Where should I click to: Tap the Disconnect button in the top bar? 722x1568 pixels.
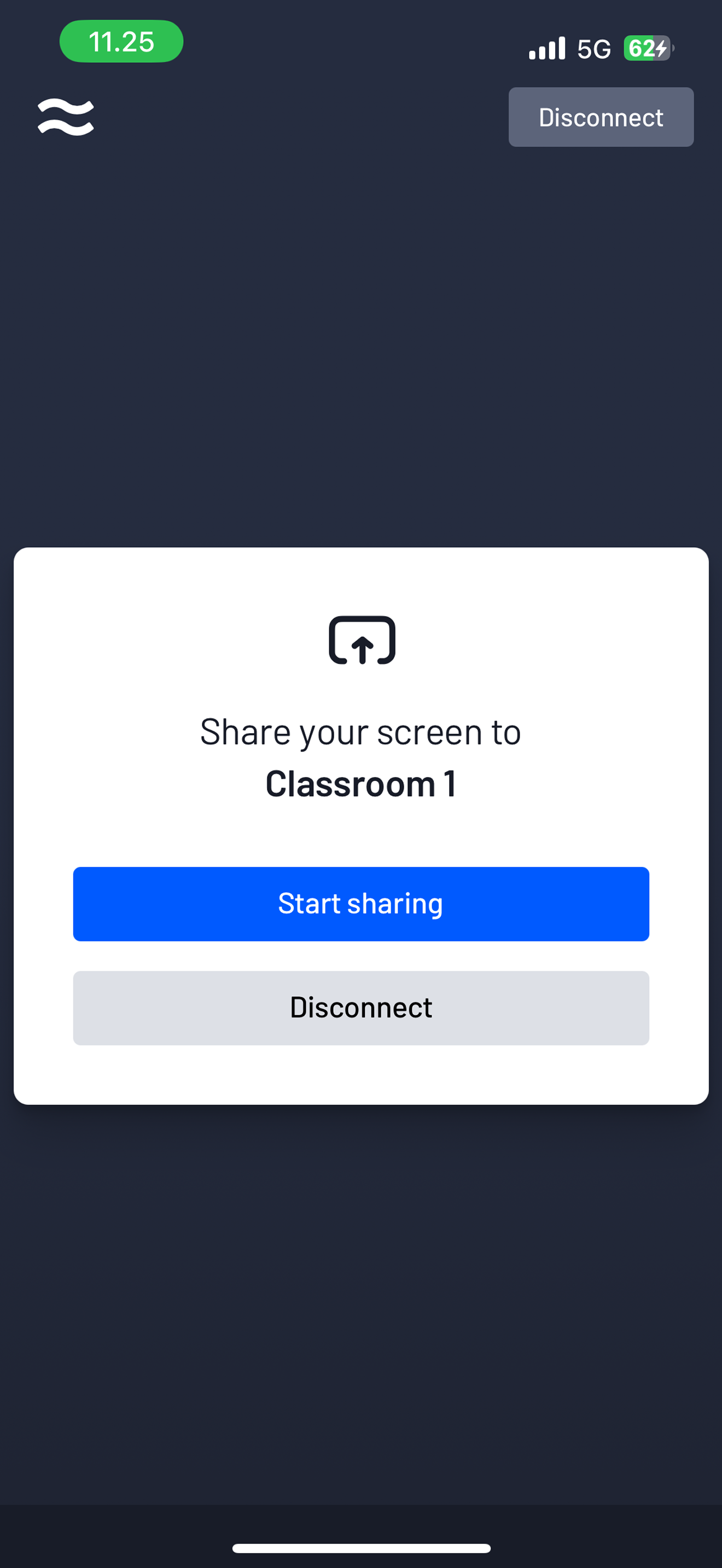(601, 117)
